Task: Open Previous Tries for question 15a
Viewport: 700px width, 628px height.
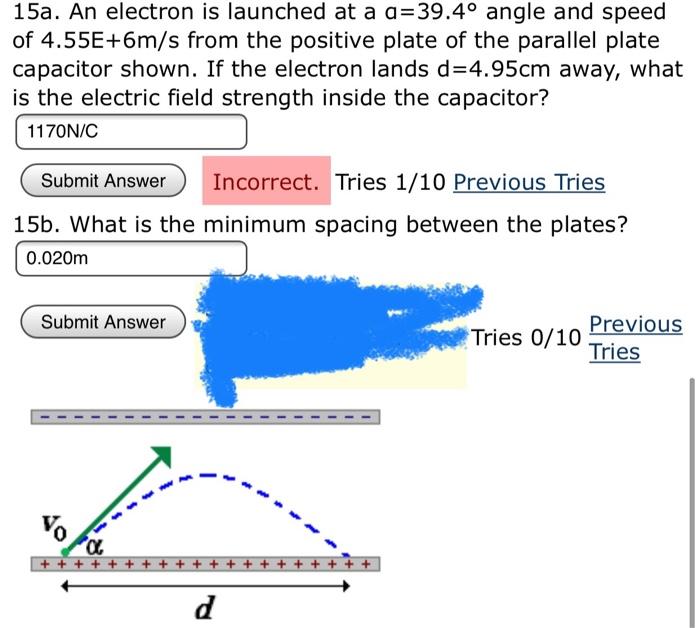Action: tap(529, 182)
